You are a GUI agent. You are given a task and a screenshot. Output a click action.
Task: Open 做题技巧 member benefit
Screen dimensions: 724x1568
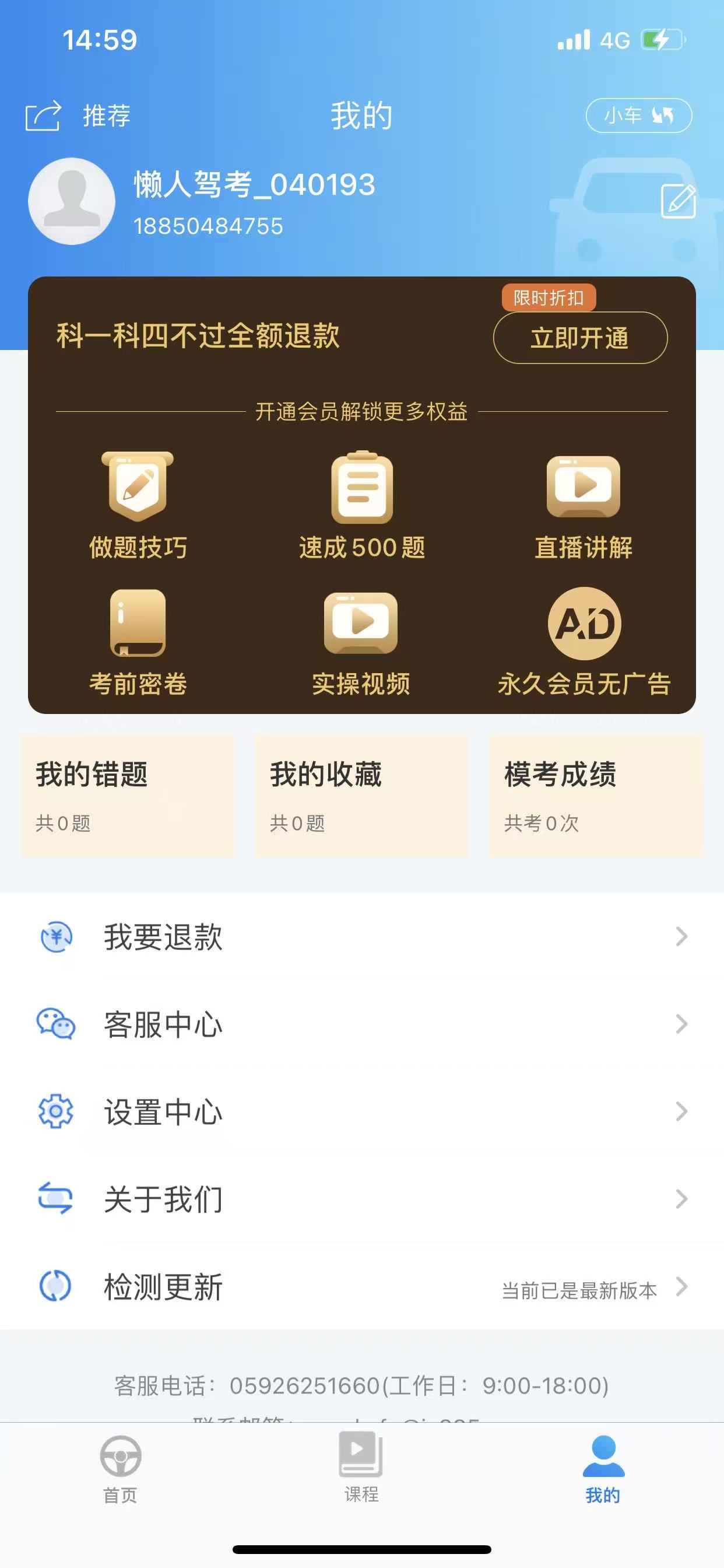(x=138, y=505)
